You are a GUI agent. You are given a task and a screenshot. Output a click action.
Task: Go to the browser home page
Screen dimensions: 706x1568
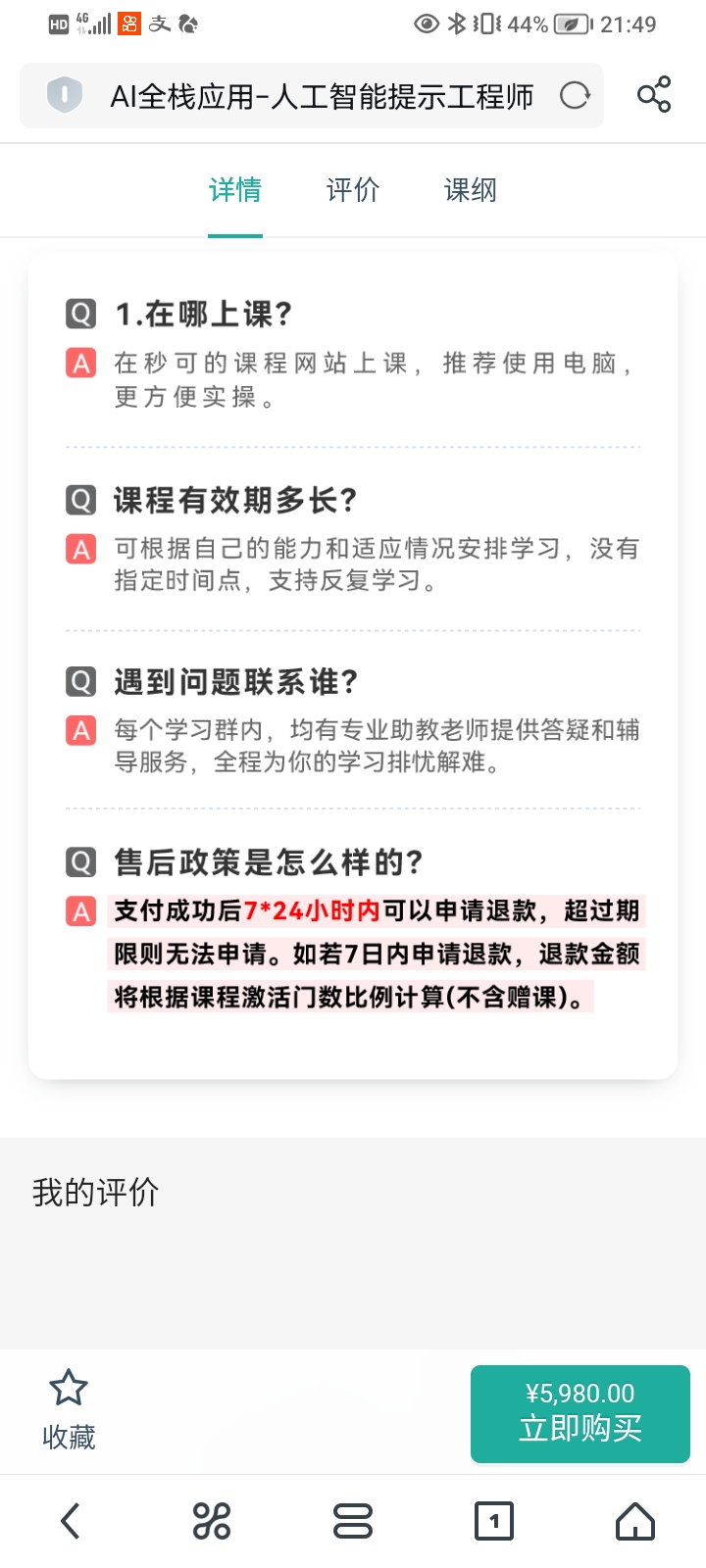[x=635, y=1521]
